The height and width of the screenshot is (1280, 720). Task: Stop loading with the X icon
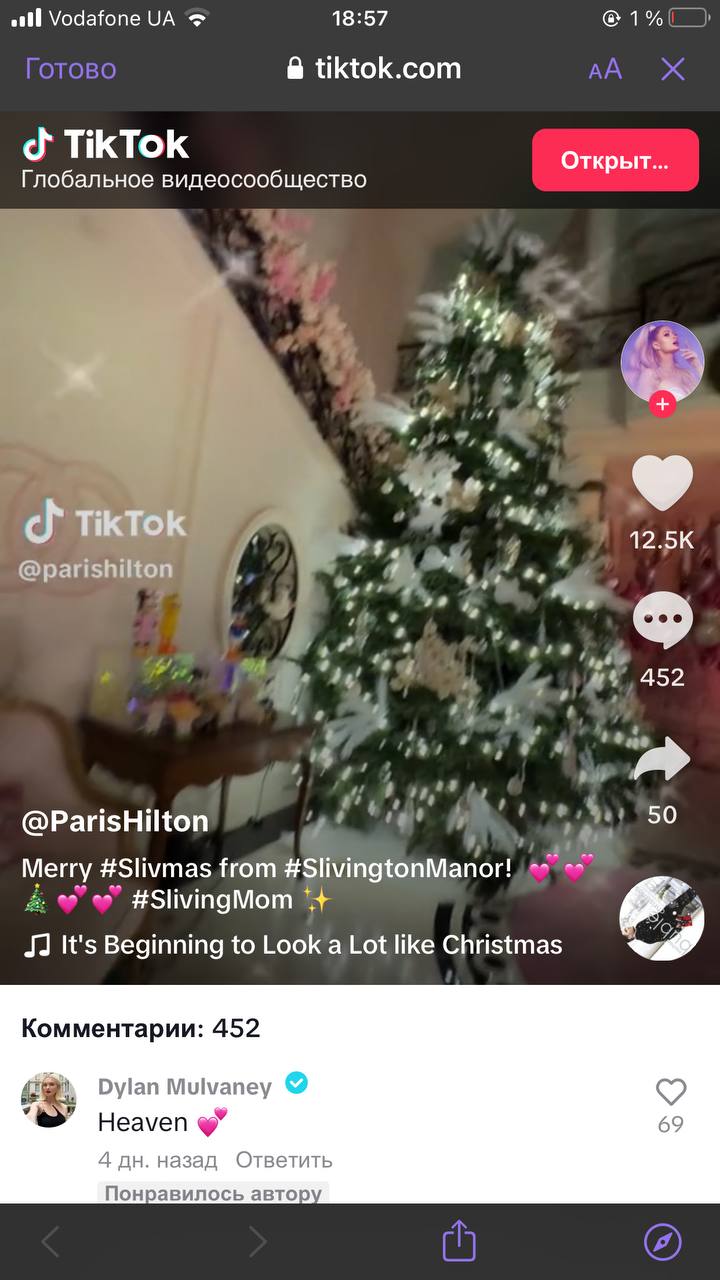[x=673, y=69]
